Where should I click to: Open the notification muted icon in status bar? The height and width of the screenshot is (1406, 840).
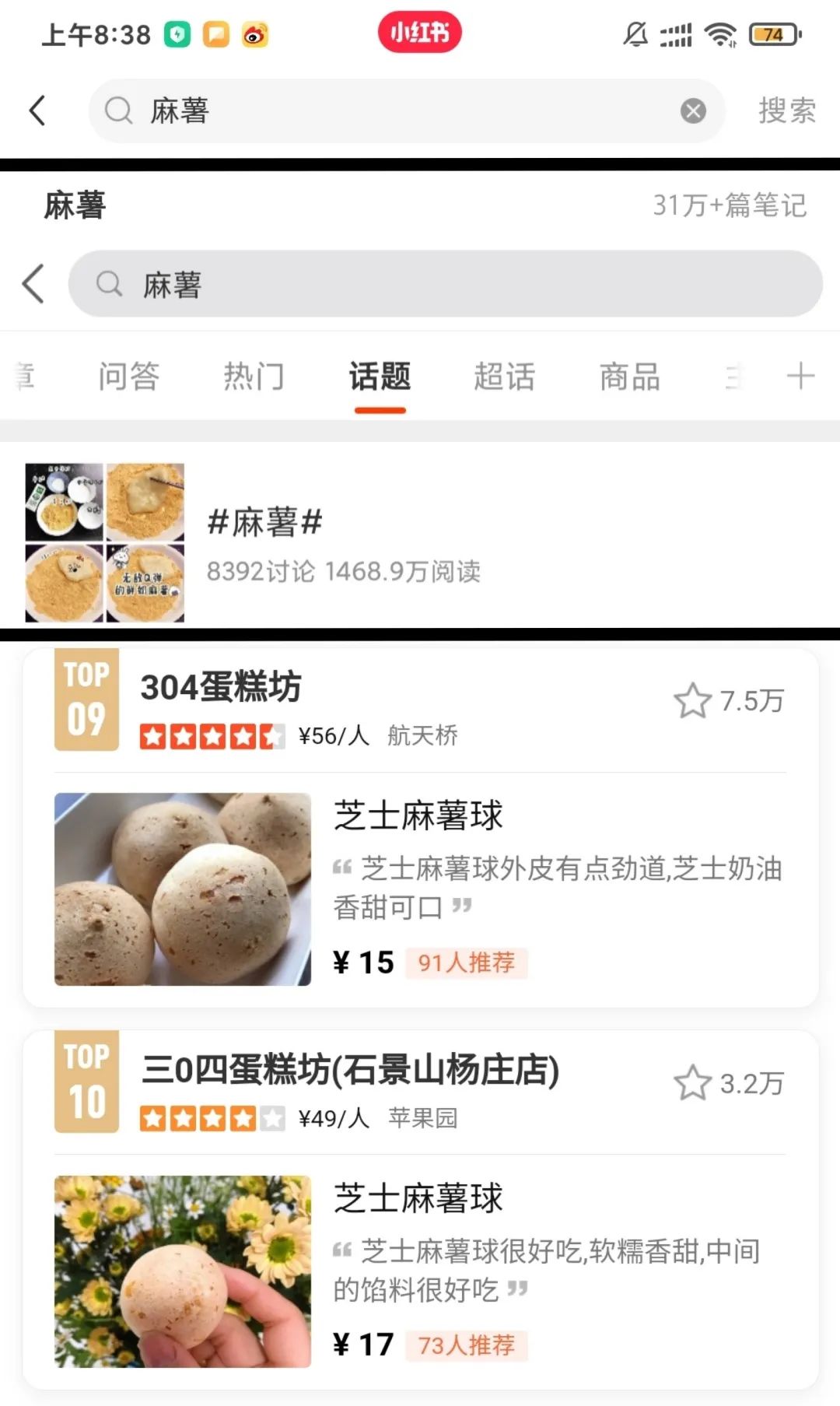coord(634,34)
